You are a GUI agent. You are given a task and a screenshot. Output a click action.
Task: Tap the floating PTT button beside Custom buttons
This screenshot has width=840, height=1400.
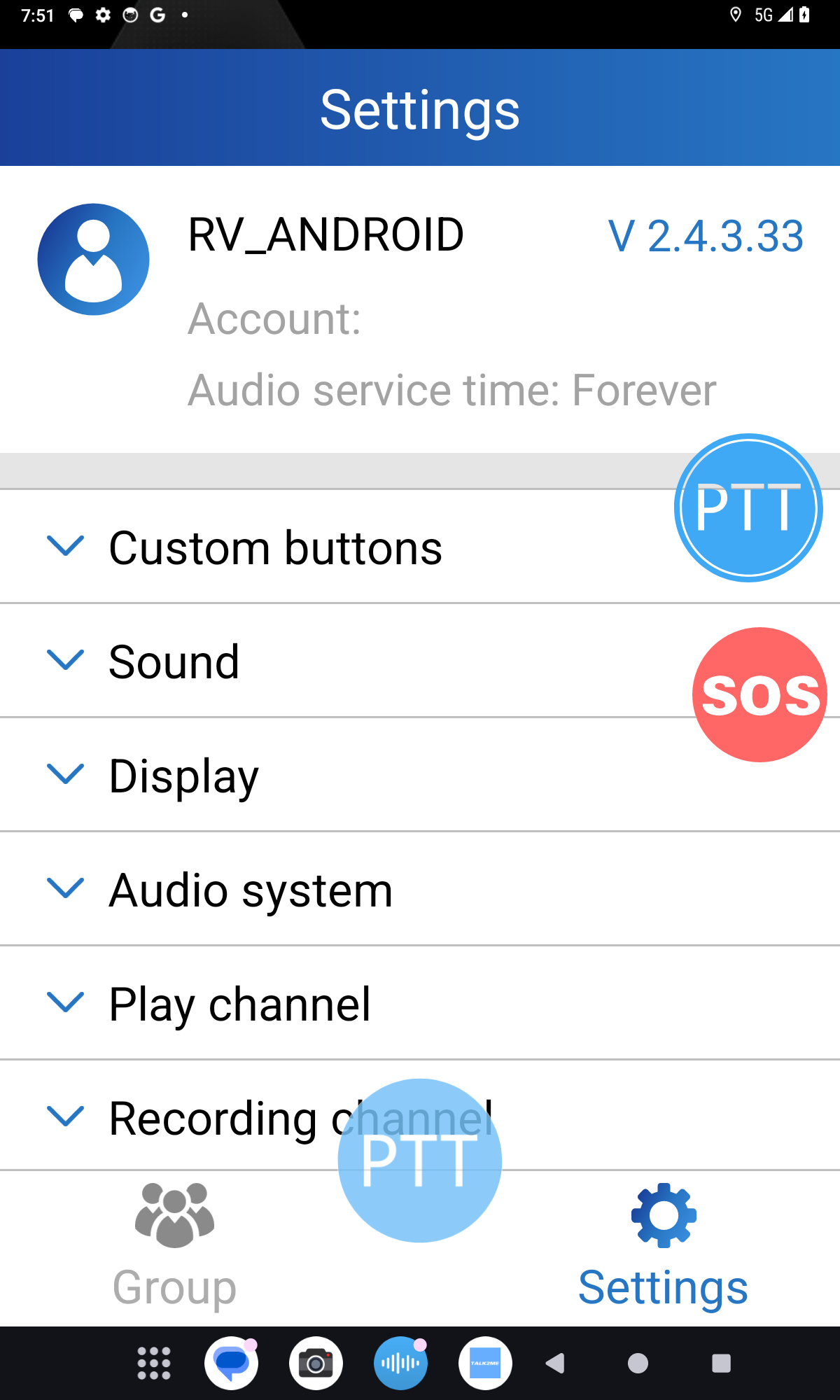tap(748, 507)
